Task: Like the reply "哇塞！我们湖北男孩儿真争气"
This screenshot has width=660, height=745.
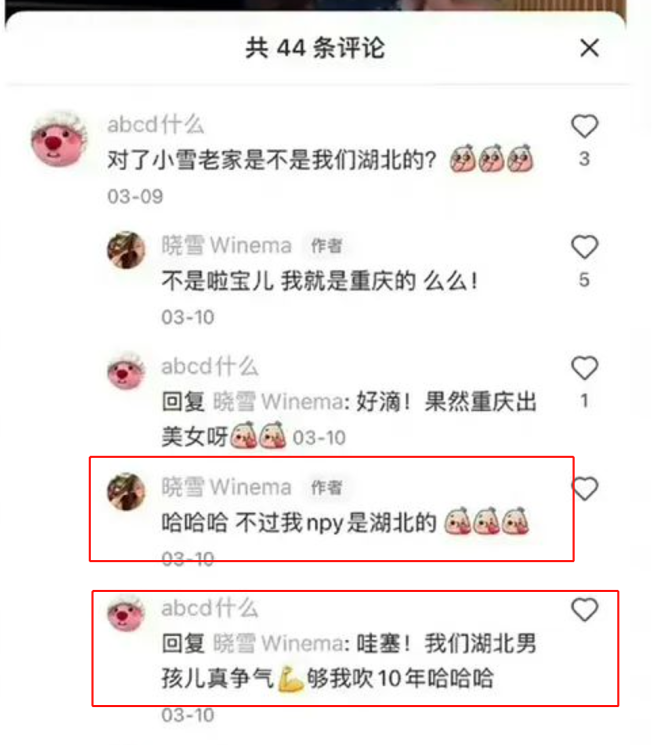Action: point(584,610)
